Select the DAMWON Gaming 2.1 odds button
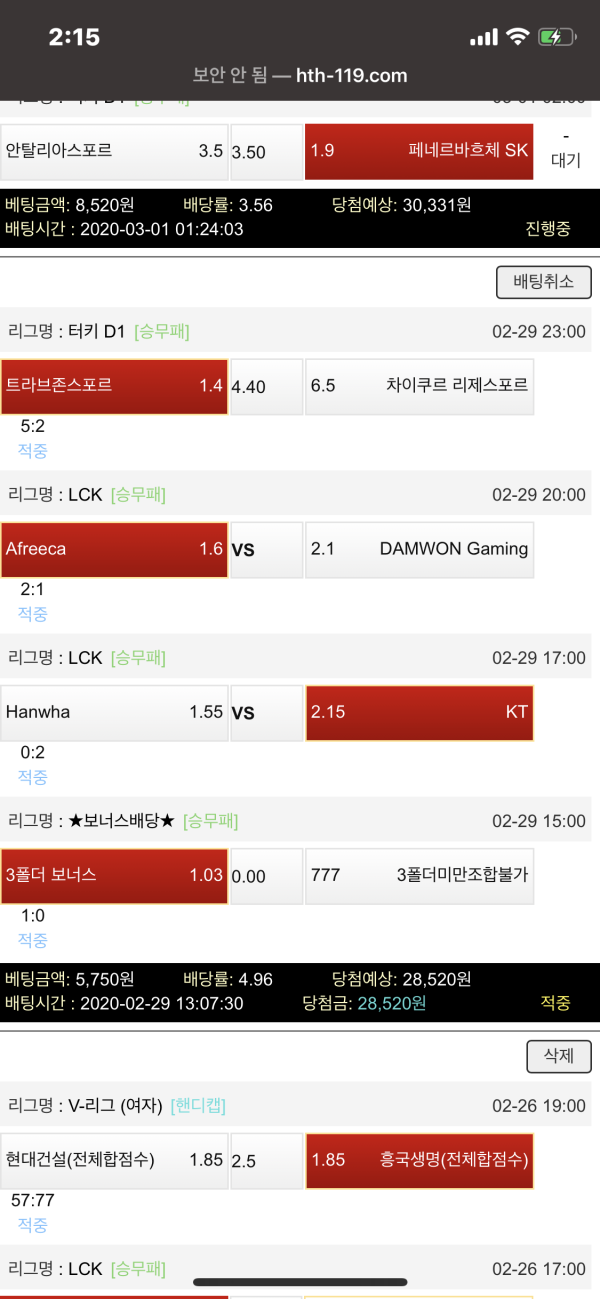The image size is (600, 1299). coord(419,549)
